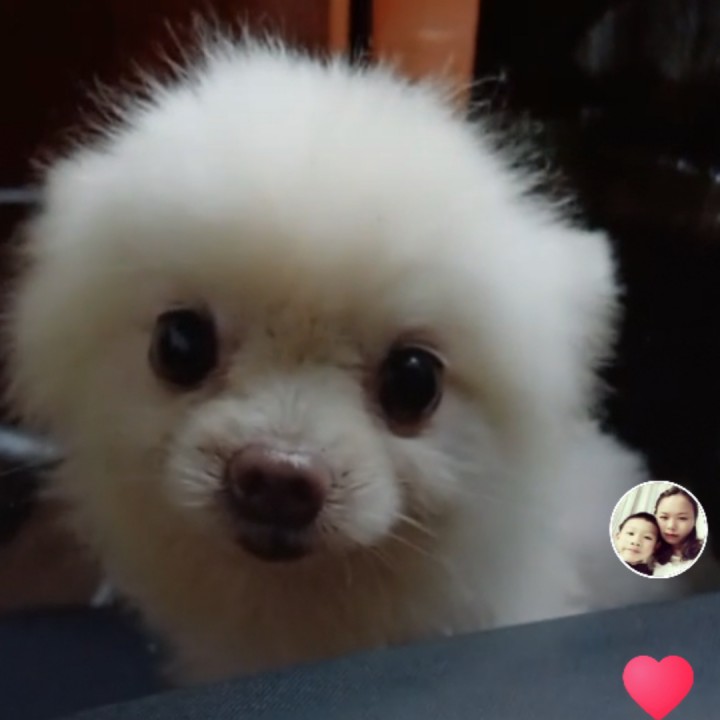
Task: Like the video with the heart icon
Action: 658,686
